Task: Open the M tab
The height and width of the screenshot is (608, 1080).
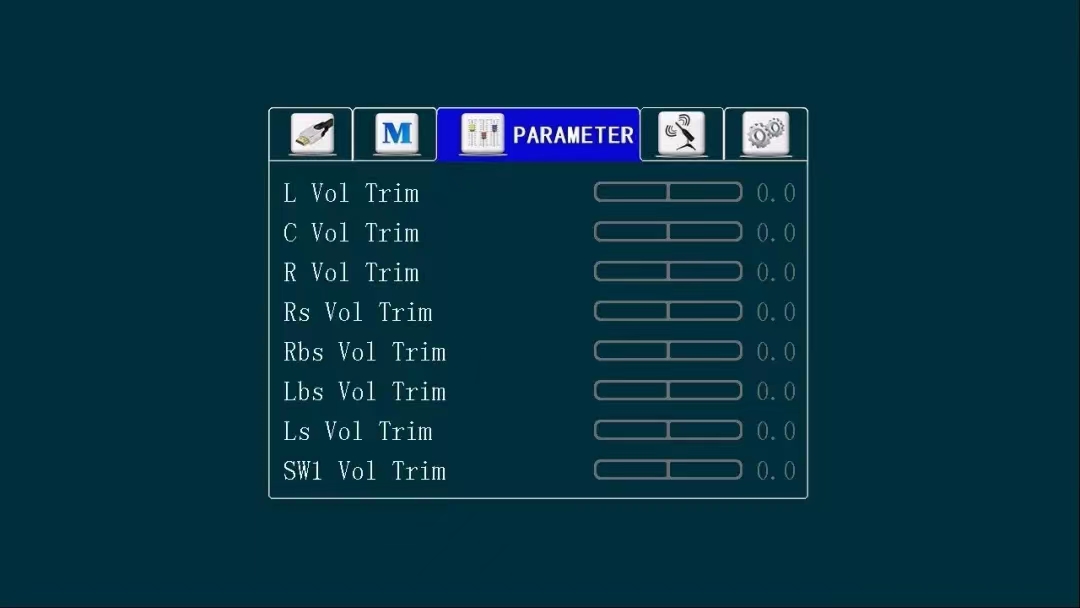Action: pos(396,134)
